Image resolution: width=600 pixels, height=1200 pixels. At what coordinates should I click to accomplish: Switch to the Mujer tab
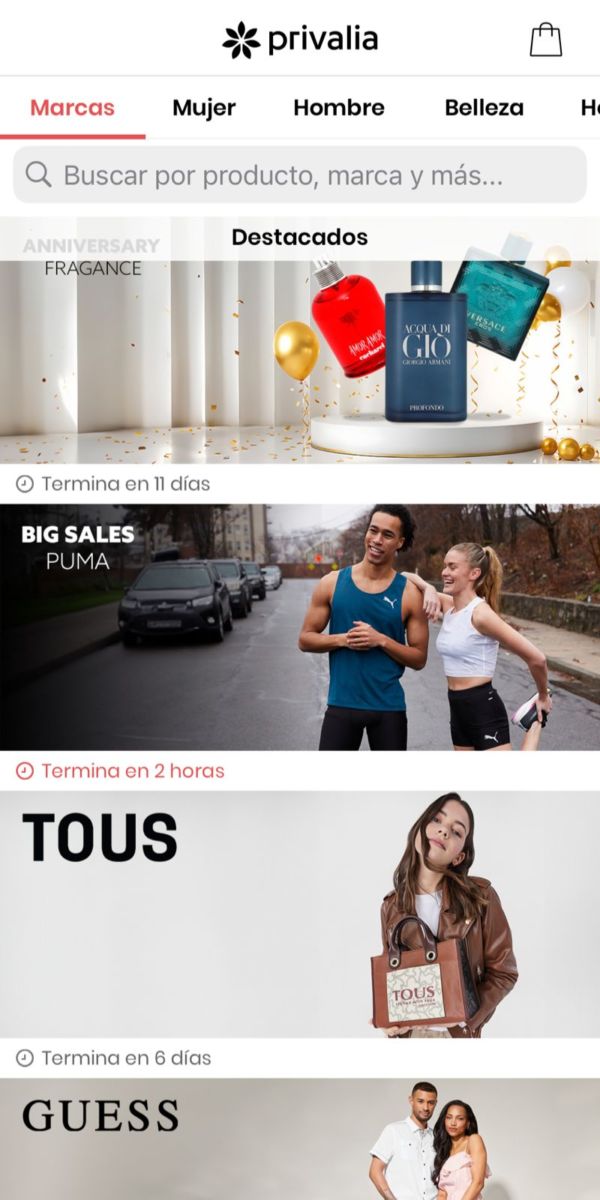point(204,108)
